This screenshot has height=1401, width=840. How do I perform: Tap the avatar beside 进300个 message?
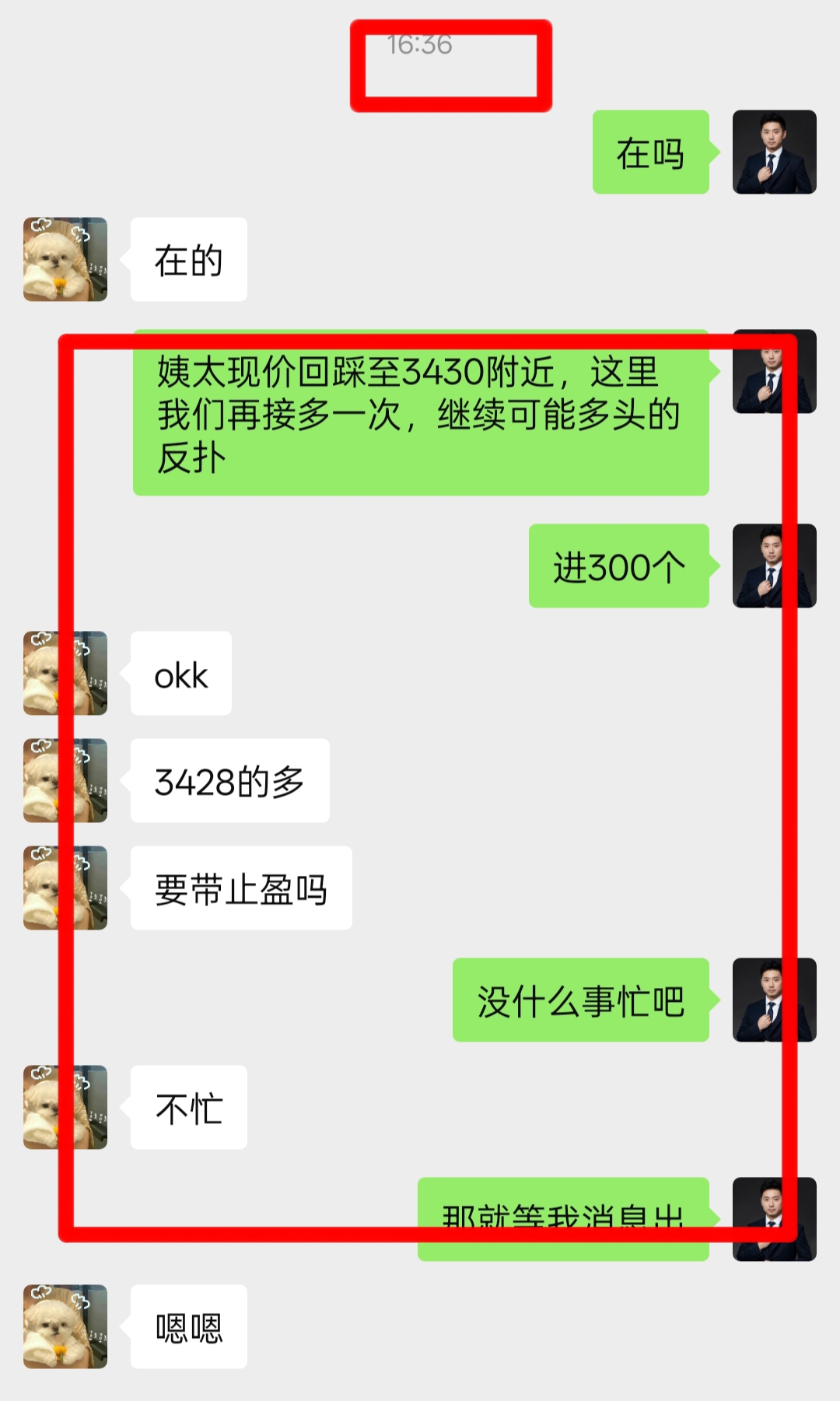click(774, 566)
